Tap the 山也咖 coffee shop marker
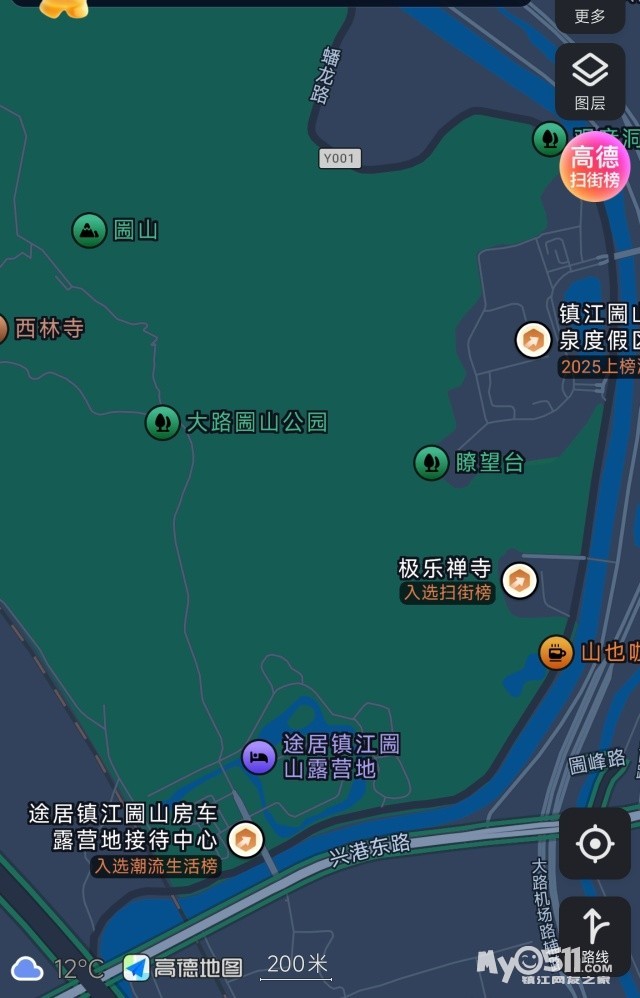This screenshot has width=640, height=998. [x=556, y=652]
